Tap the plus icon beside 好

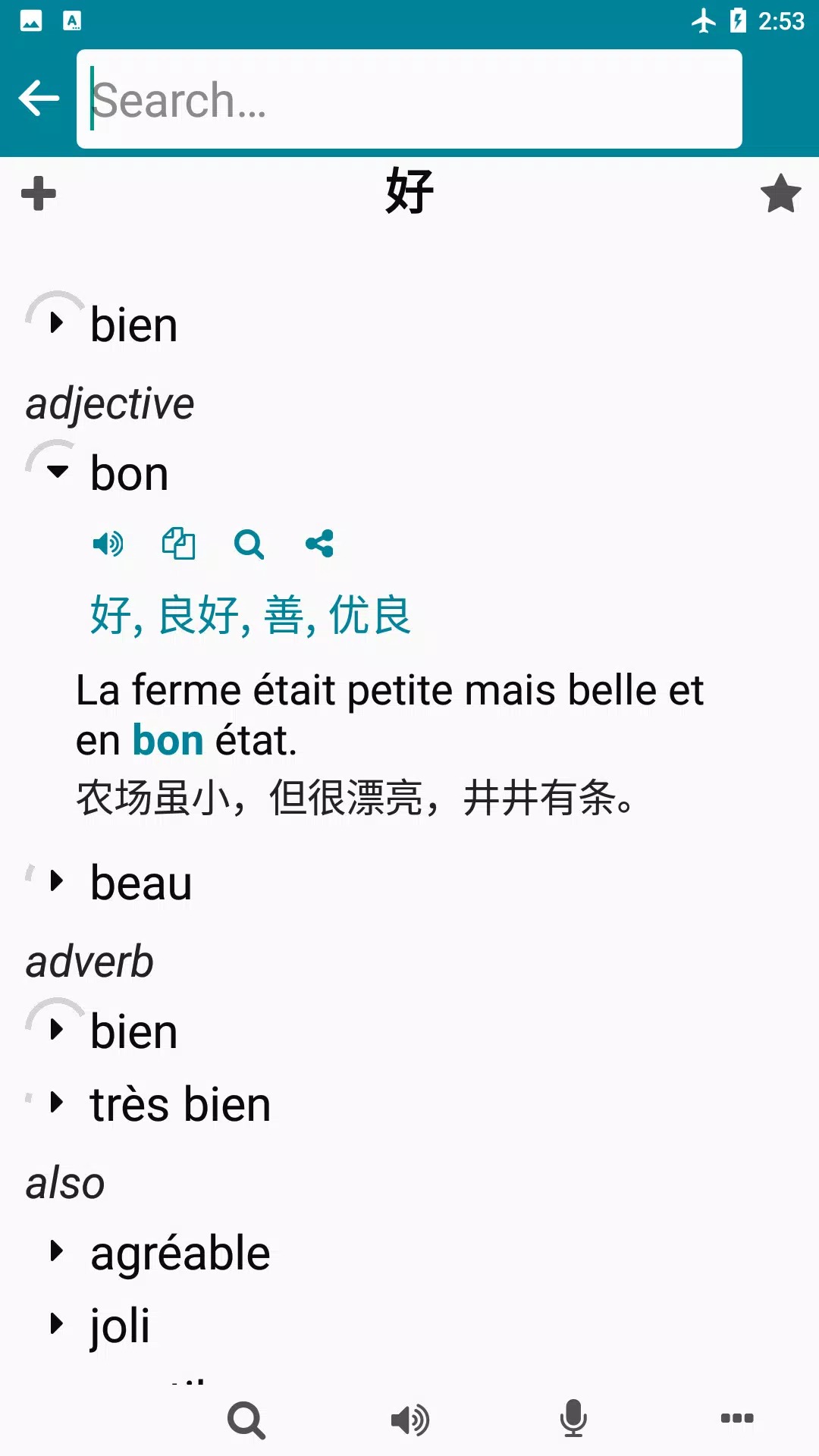pos(39,193)
